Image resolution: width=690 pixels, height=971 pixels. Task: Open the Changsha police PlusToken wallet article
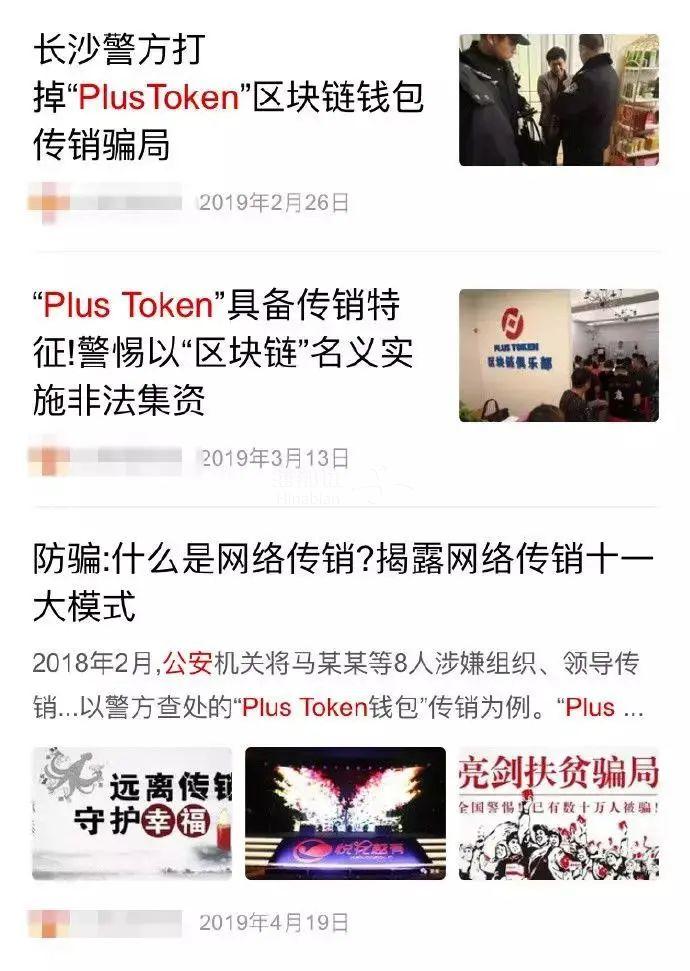pyautogui.click(x=230, y=98)
